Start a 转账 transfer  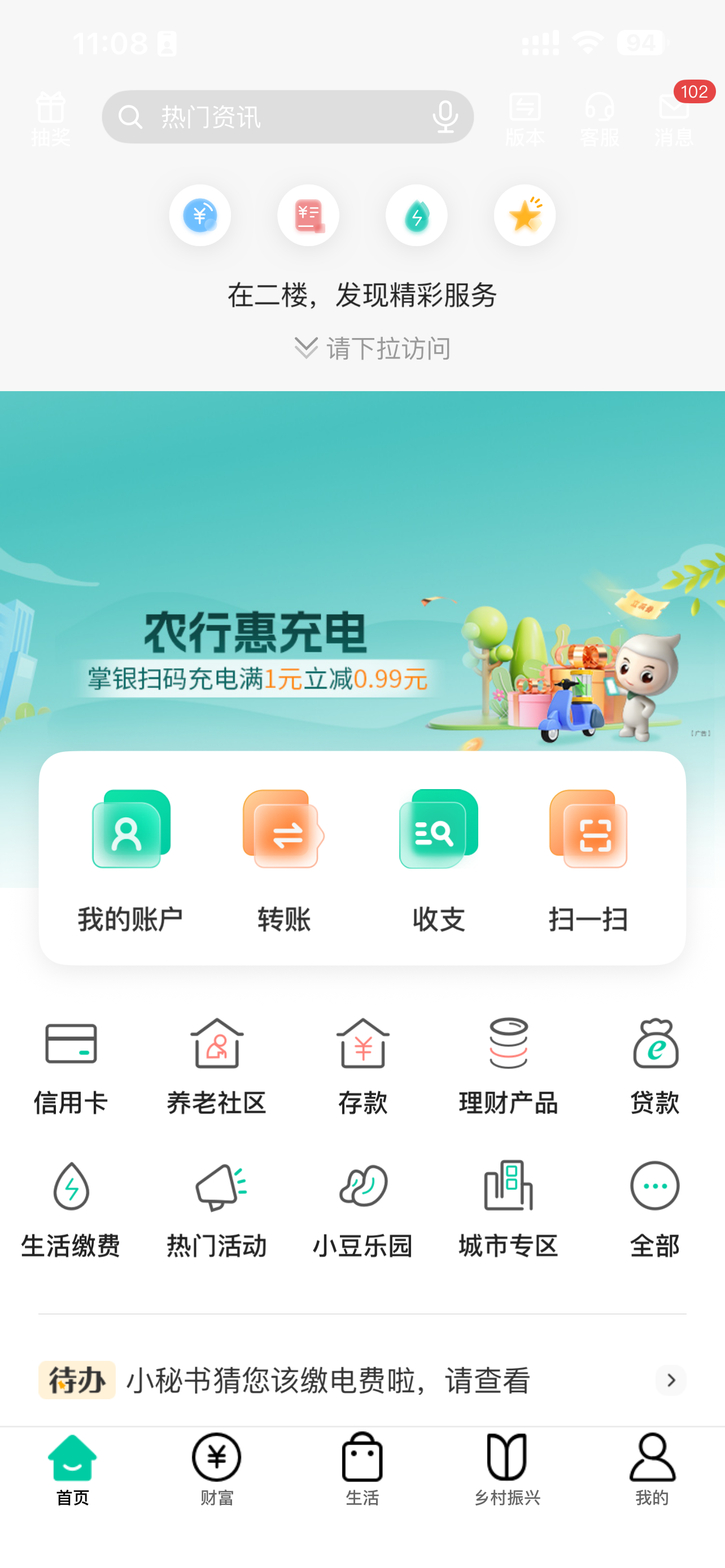(x=283, y=860)
